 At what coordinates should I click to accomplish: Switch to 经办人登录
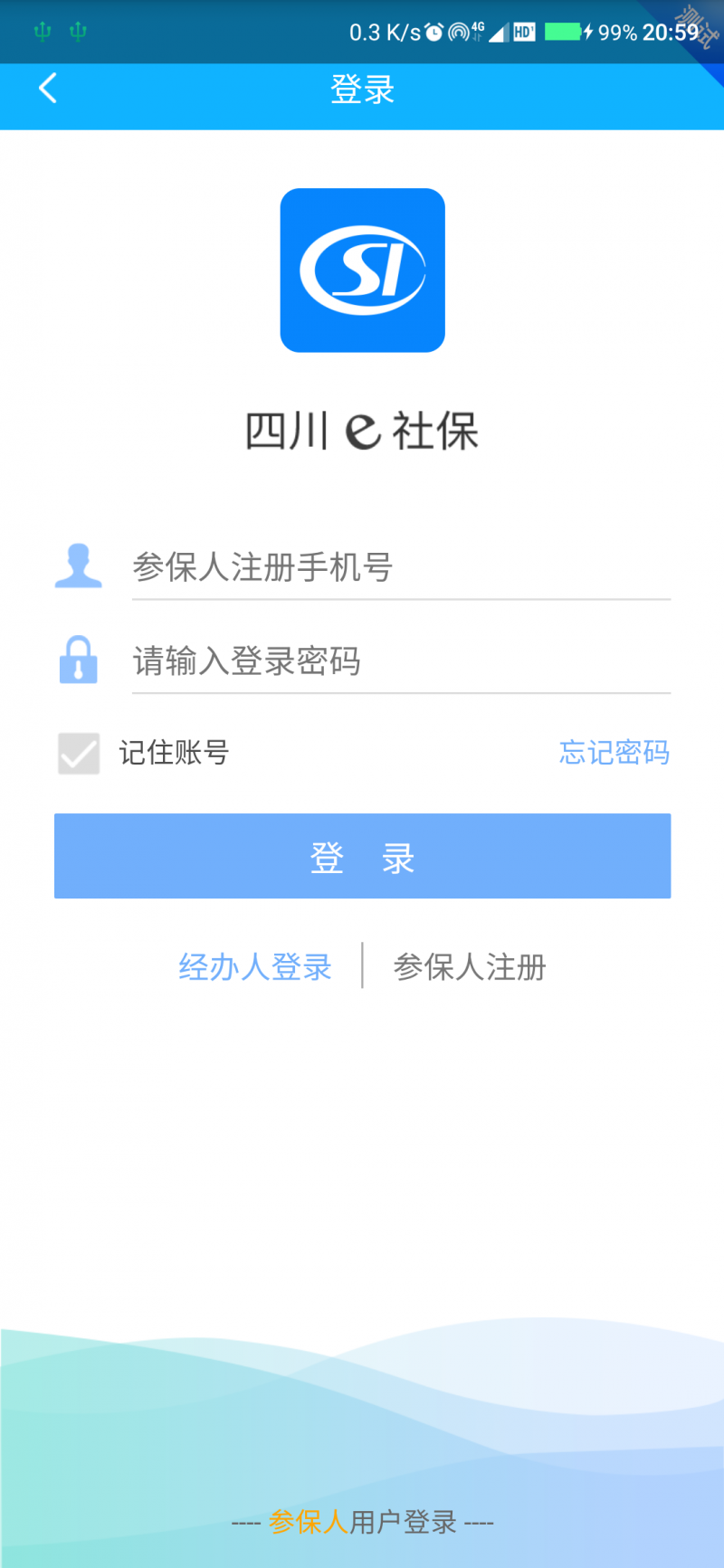[x=255, y=967]
